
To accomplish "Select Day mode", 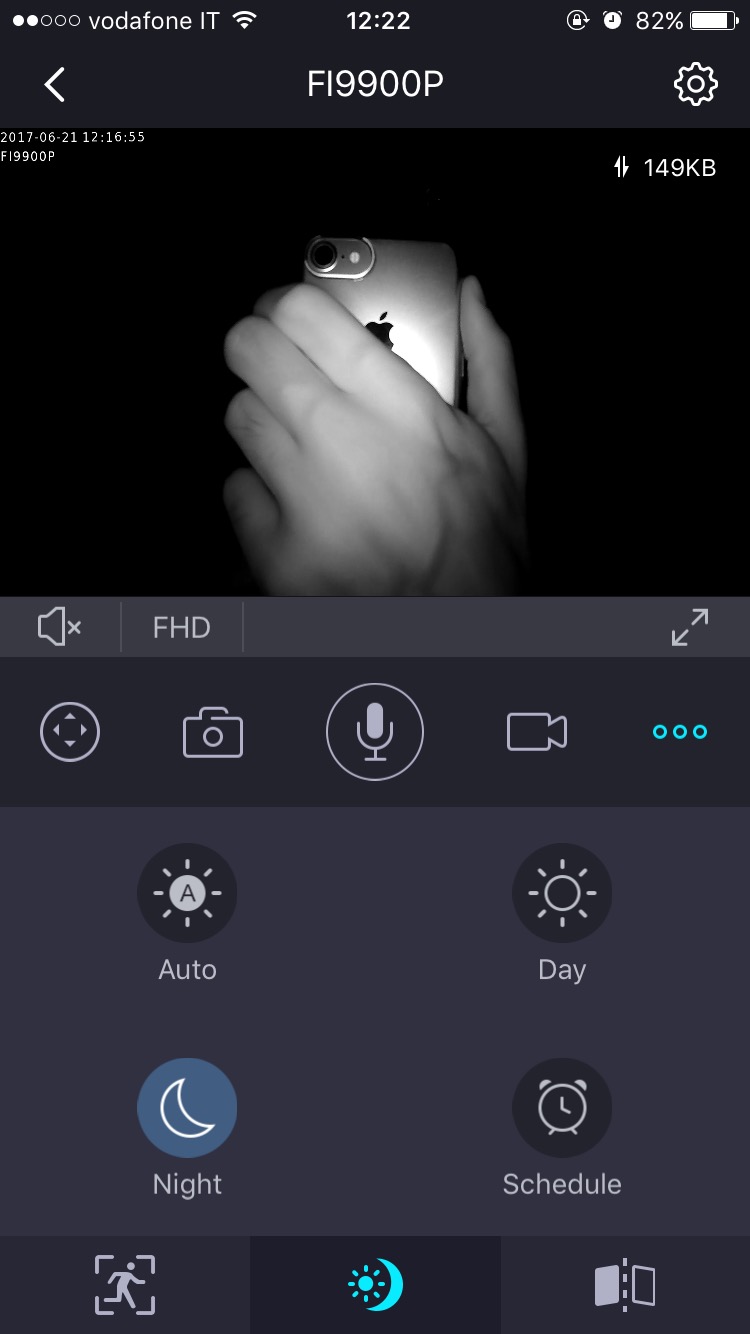I will (562, 893).
